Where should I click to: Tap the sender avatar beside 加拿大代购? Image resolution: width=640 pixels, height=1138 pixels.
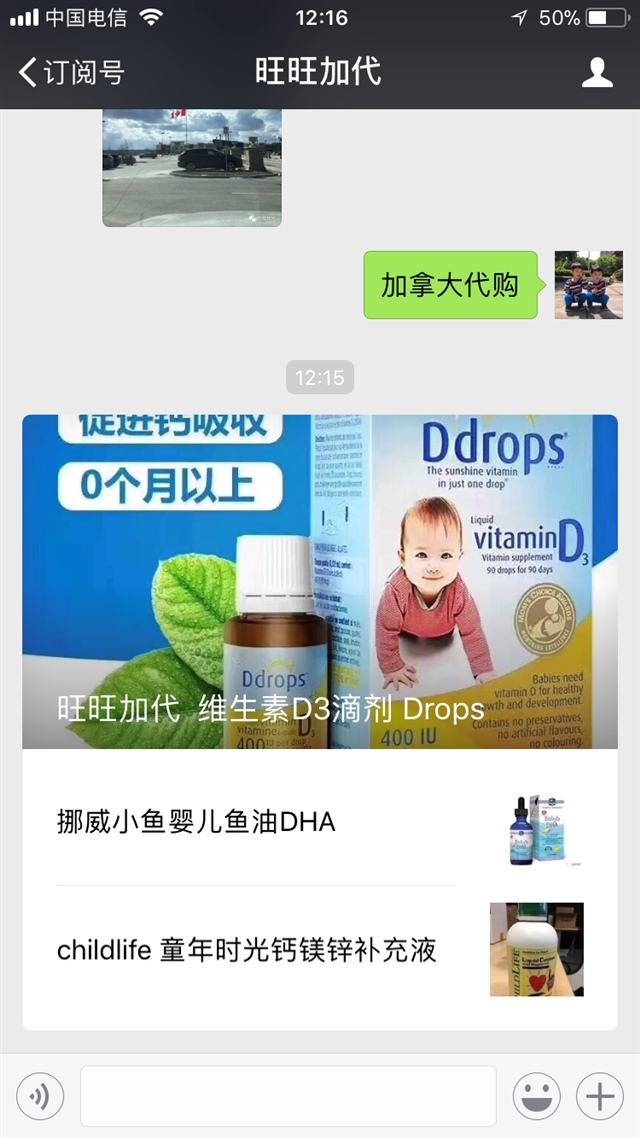point(588,285)
